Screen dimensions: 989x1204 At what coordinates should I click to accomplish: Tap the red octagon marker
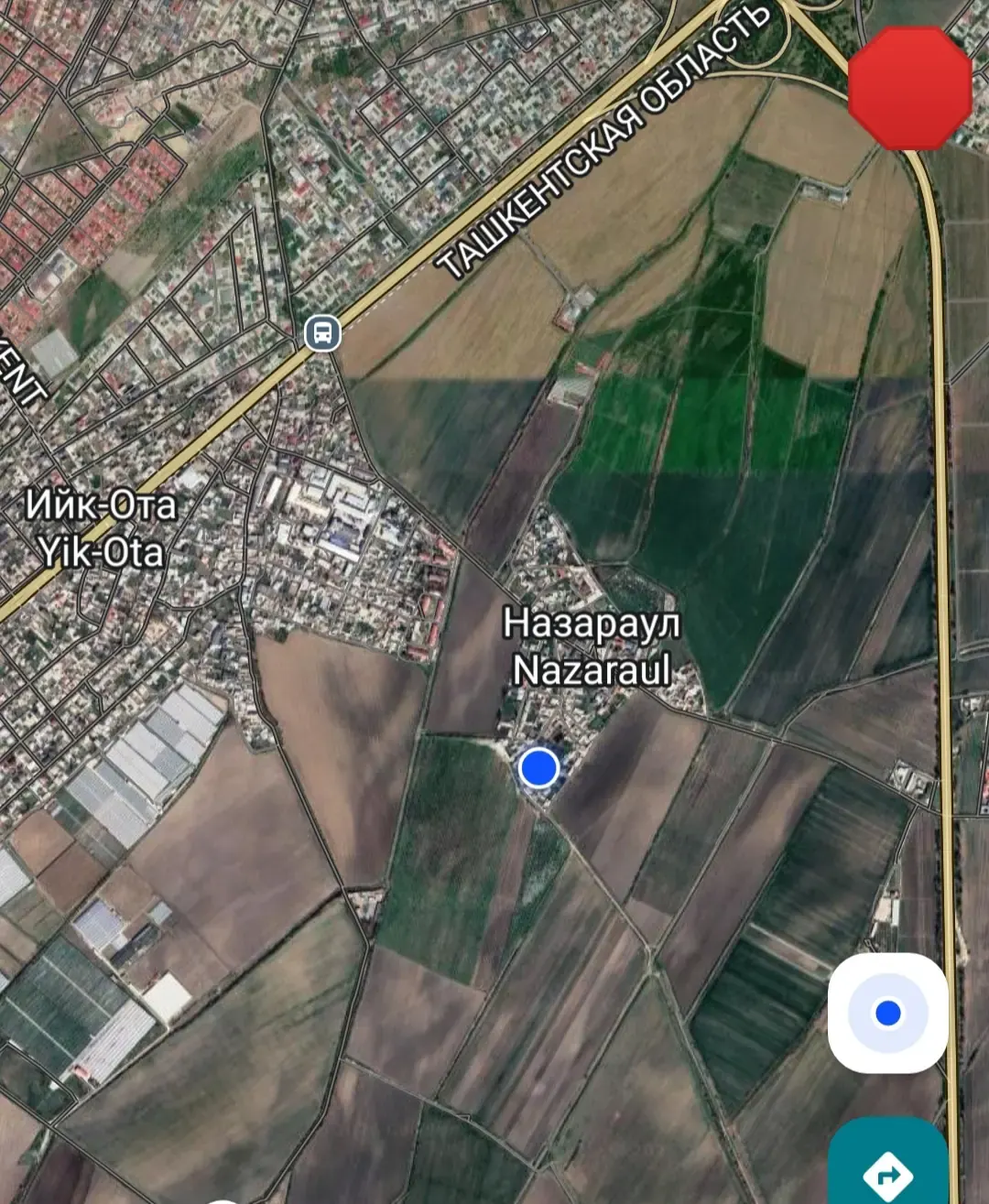pyautogui.click(x=909, y=88)
